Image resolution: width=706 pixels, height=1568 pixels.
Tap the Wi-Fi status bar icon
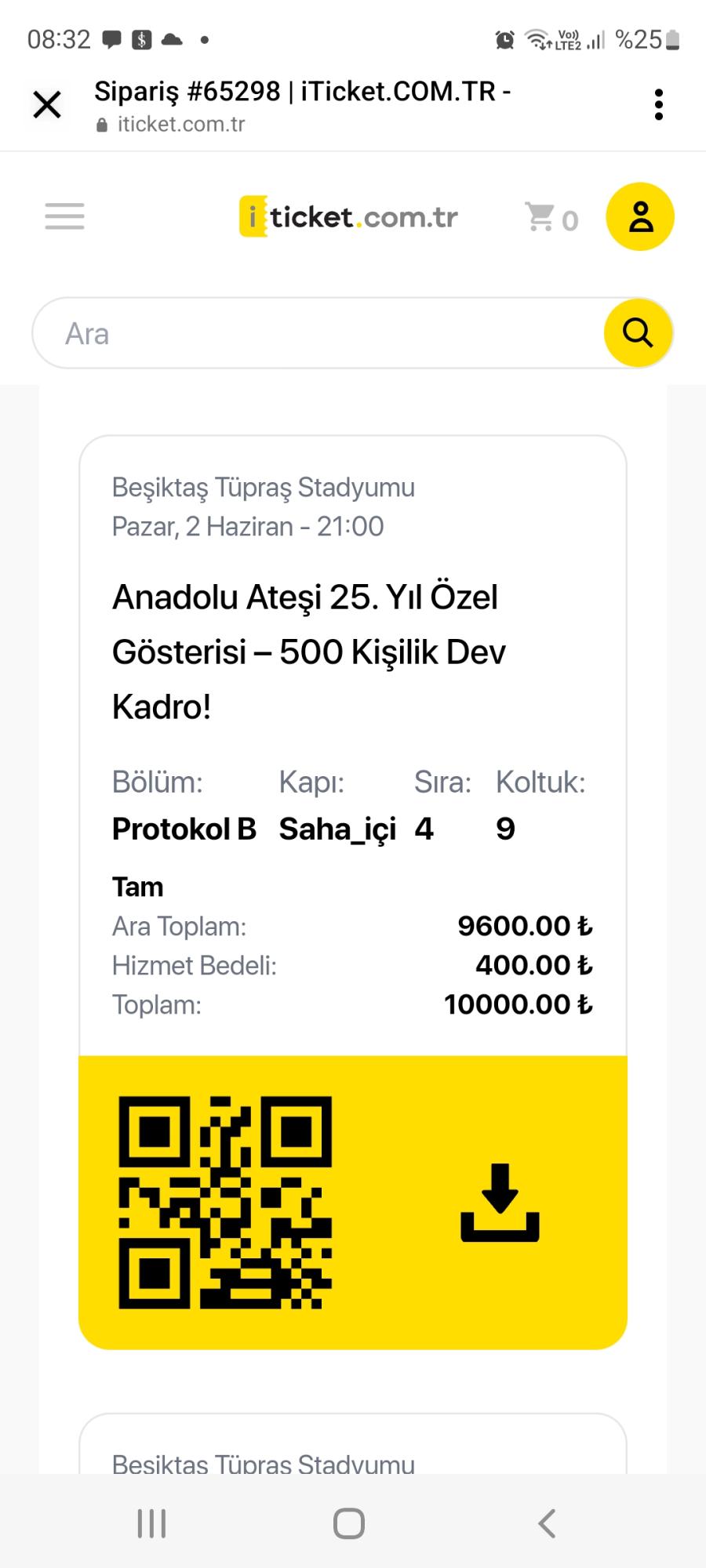coord(536,38)
